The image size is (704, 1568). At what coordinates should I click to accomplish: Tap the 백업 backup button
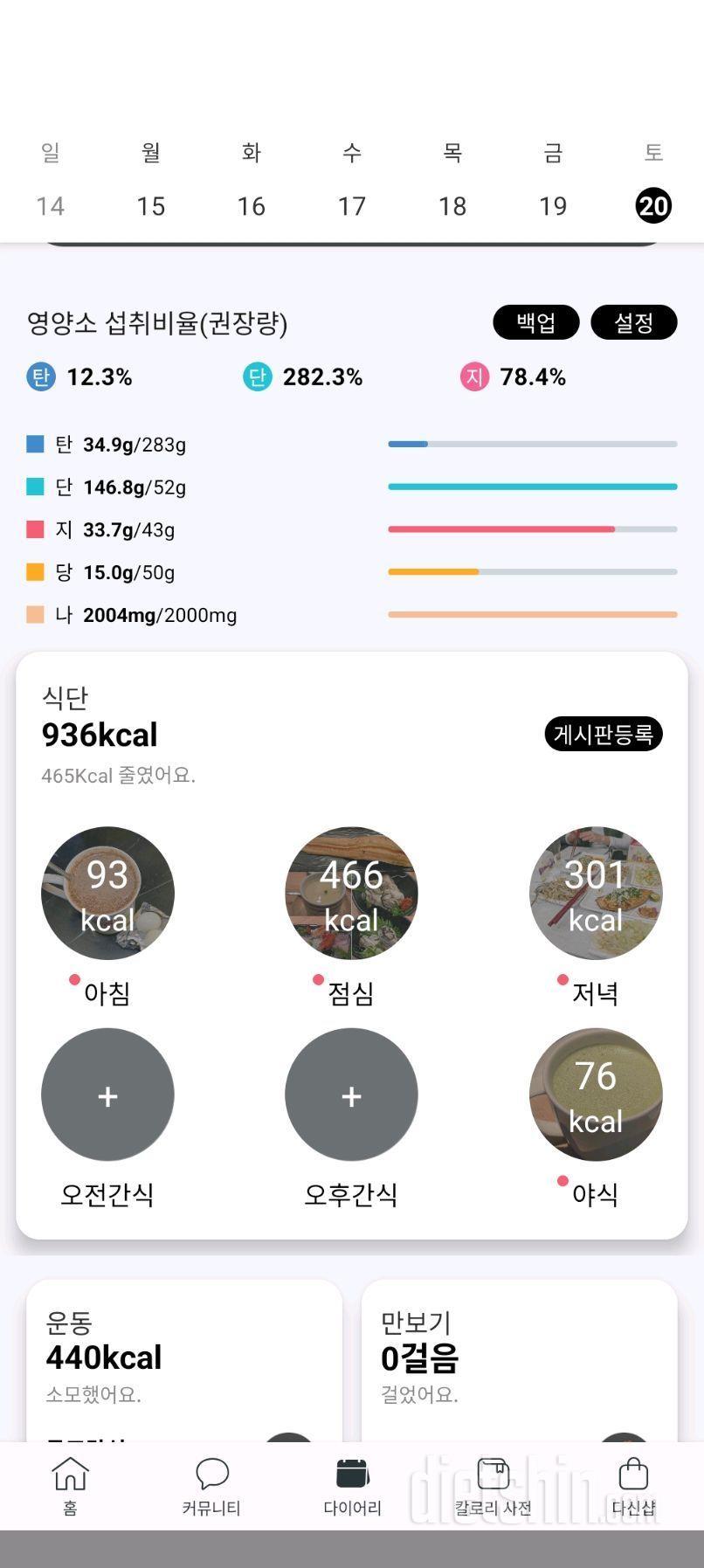tap(535, 322)
